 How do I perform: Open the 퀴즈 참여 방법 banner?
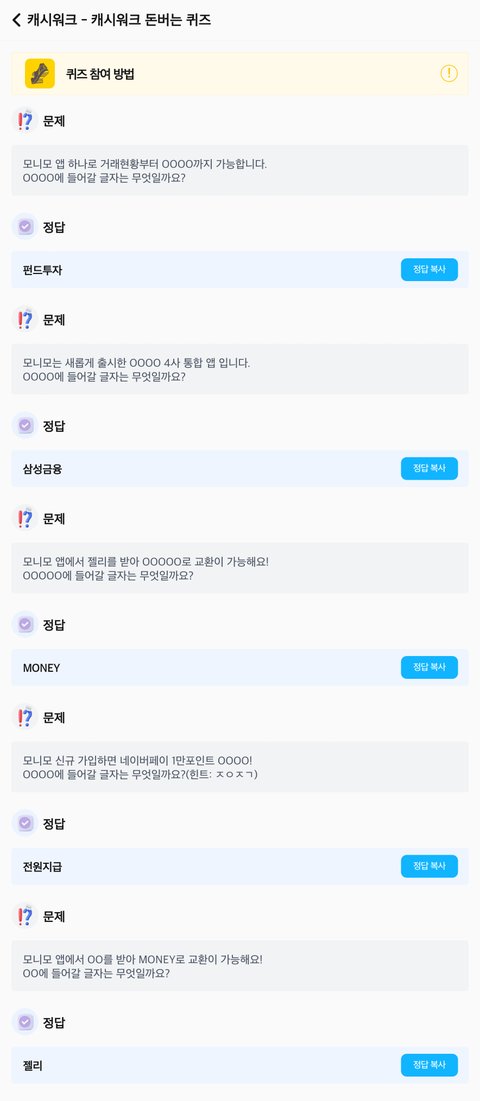click(x=240, y=73)
